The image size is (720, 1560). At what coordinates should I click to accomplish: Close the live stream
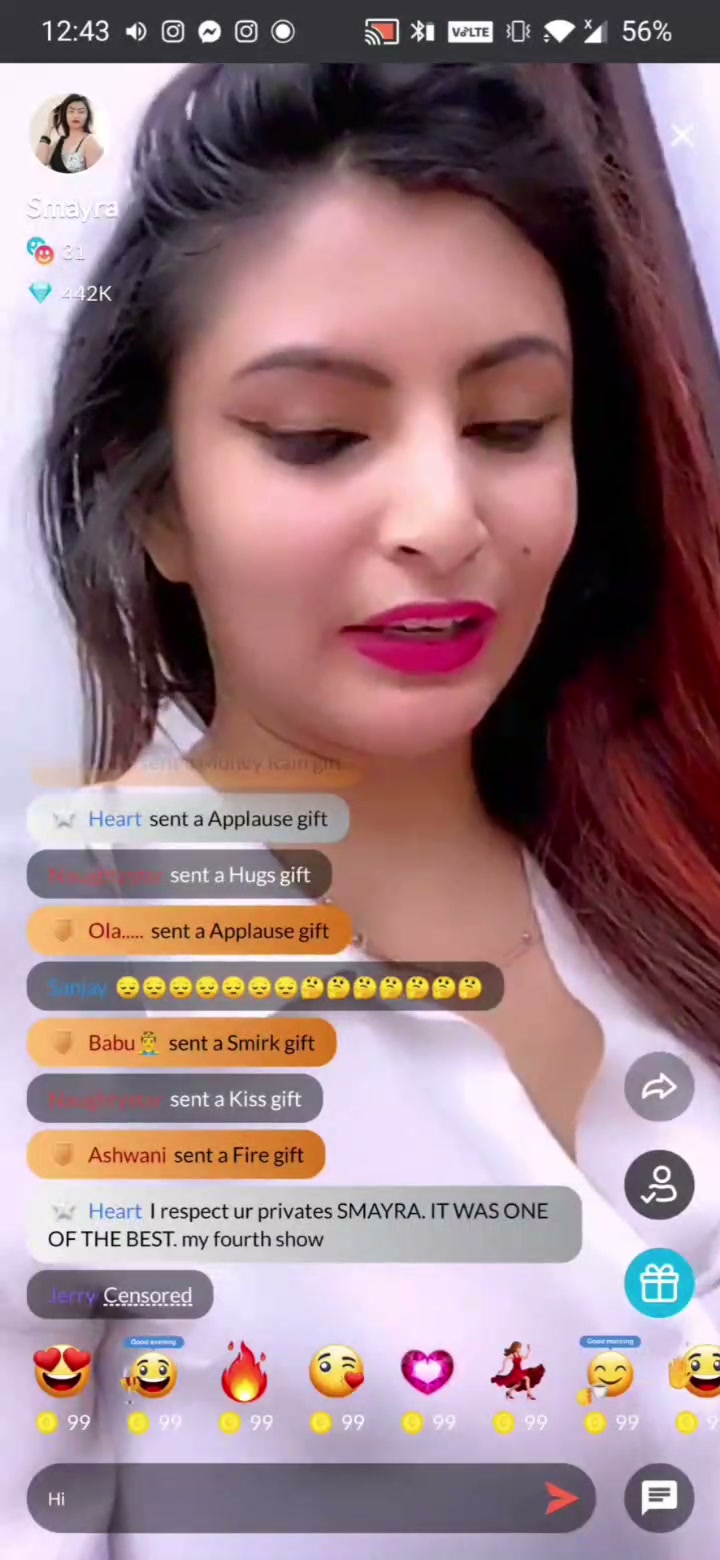[682, 136]
